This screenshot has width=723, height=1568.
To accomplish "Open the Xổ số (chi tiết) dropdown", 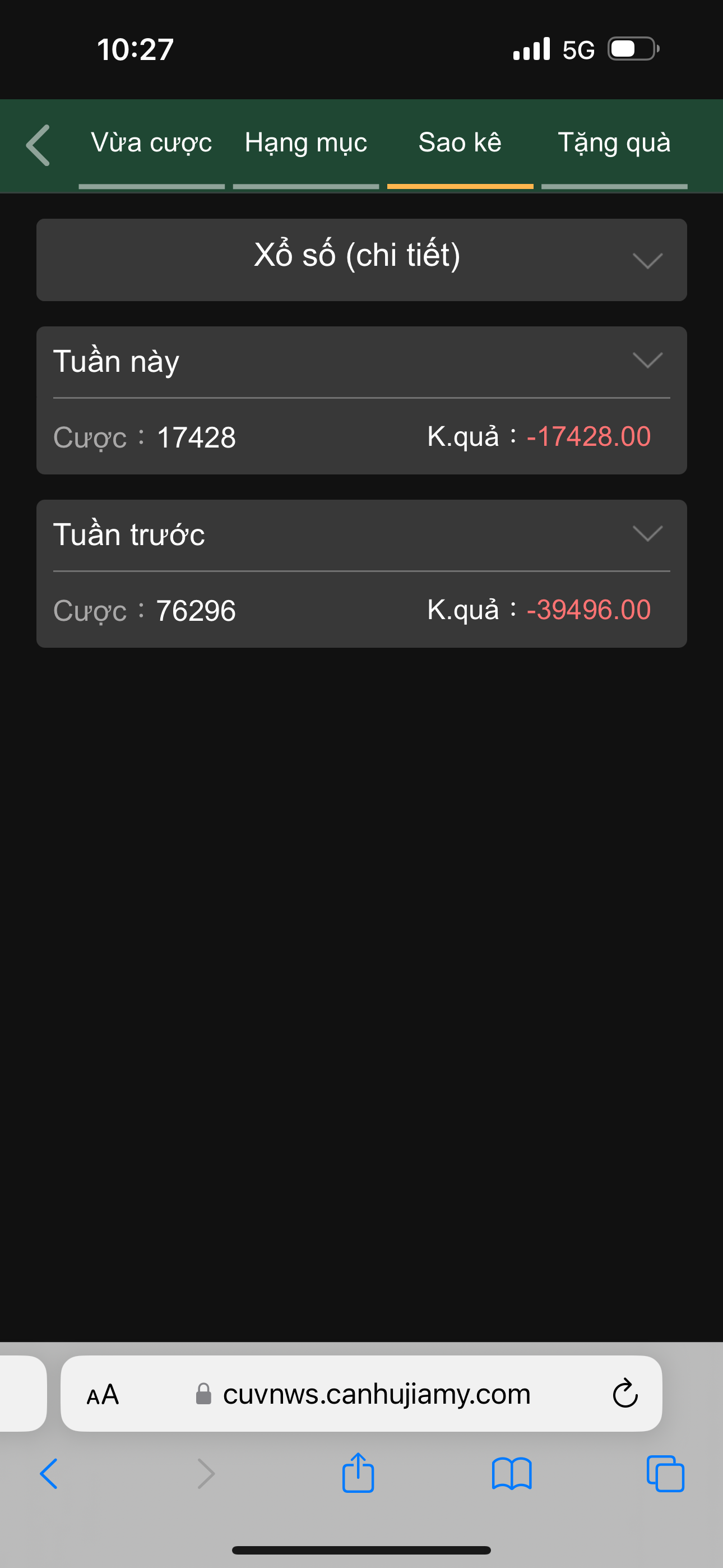I will [361, 260].
